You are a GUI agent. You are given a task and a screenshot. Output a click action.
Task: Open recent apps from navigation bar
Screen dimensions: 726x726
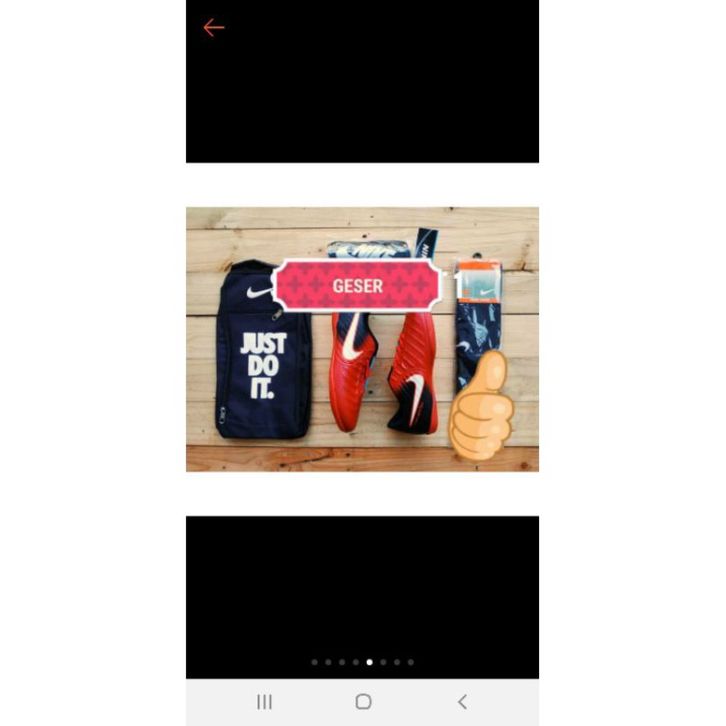tap(264, 702)
